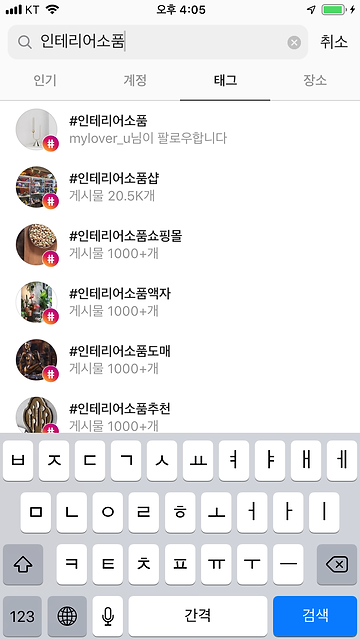Tap the blue 검색 key
360x640 pixels.
(315, 616)
